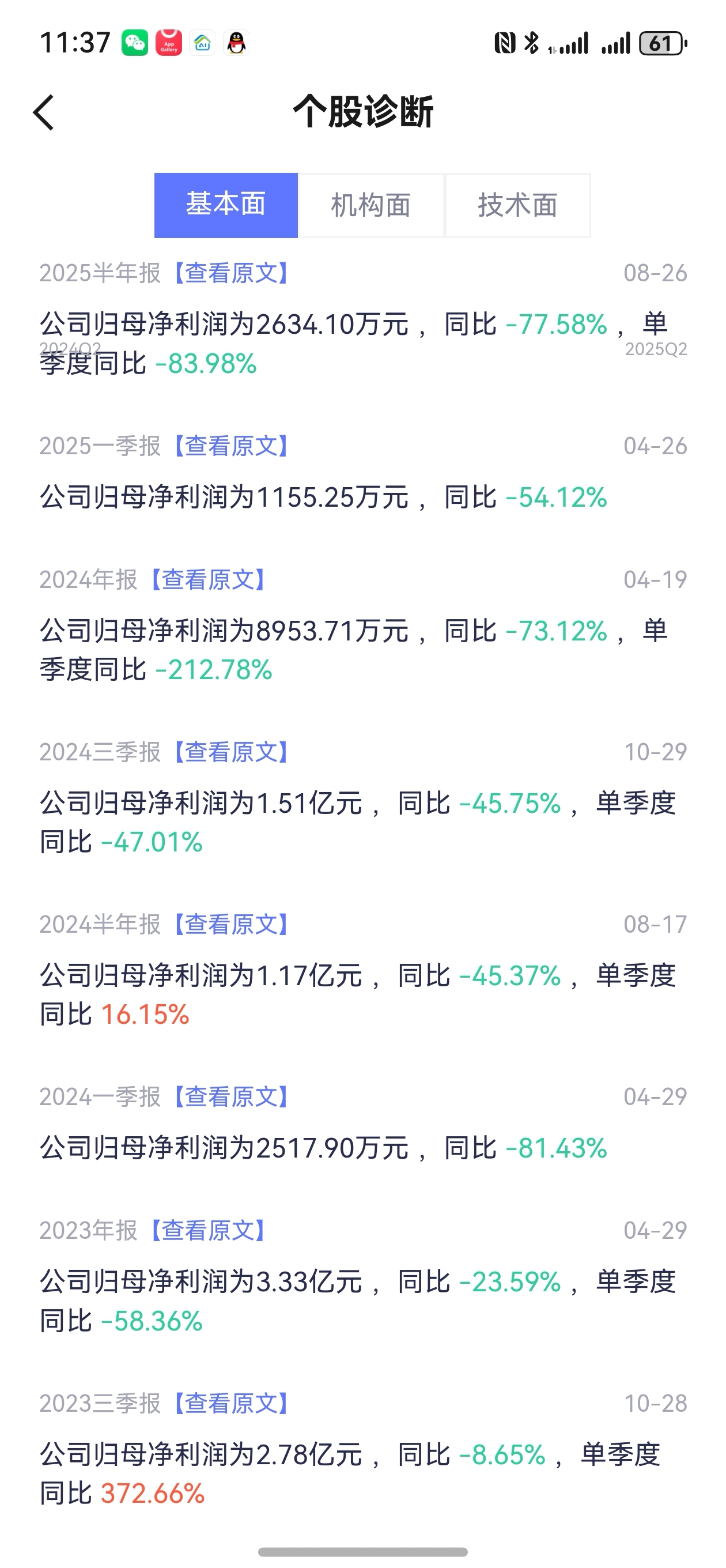Screen dimensions: 726x1568
Task: Switch to the 机构面 tab
Action: (370, 205)
